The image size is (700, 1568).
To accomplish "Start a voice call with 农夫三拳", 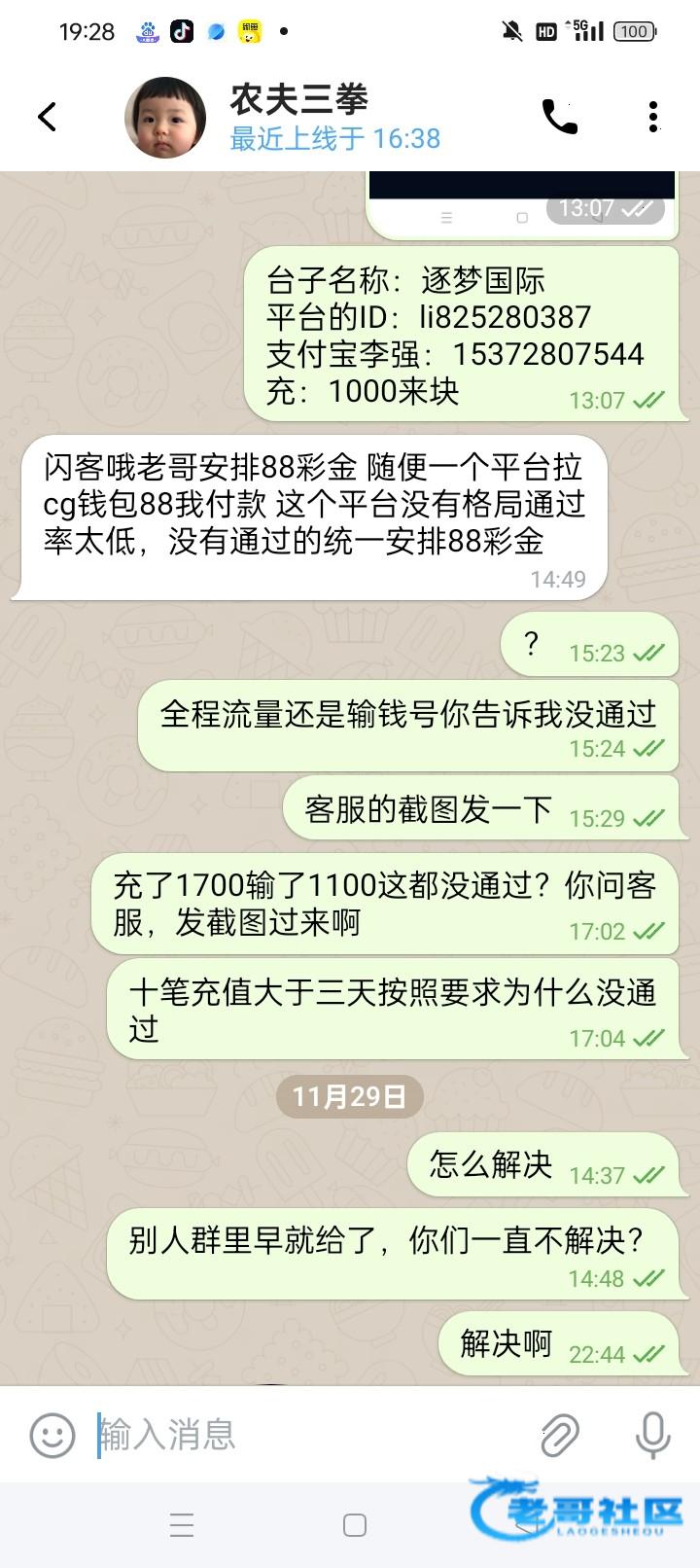I will [x=559, y=118].
